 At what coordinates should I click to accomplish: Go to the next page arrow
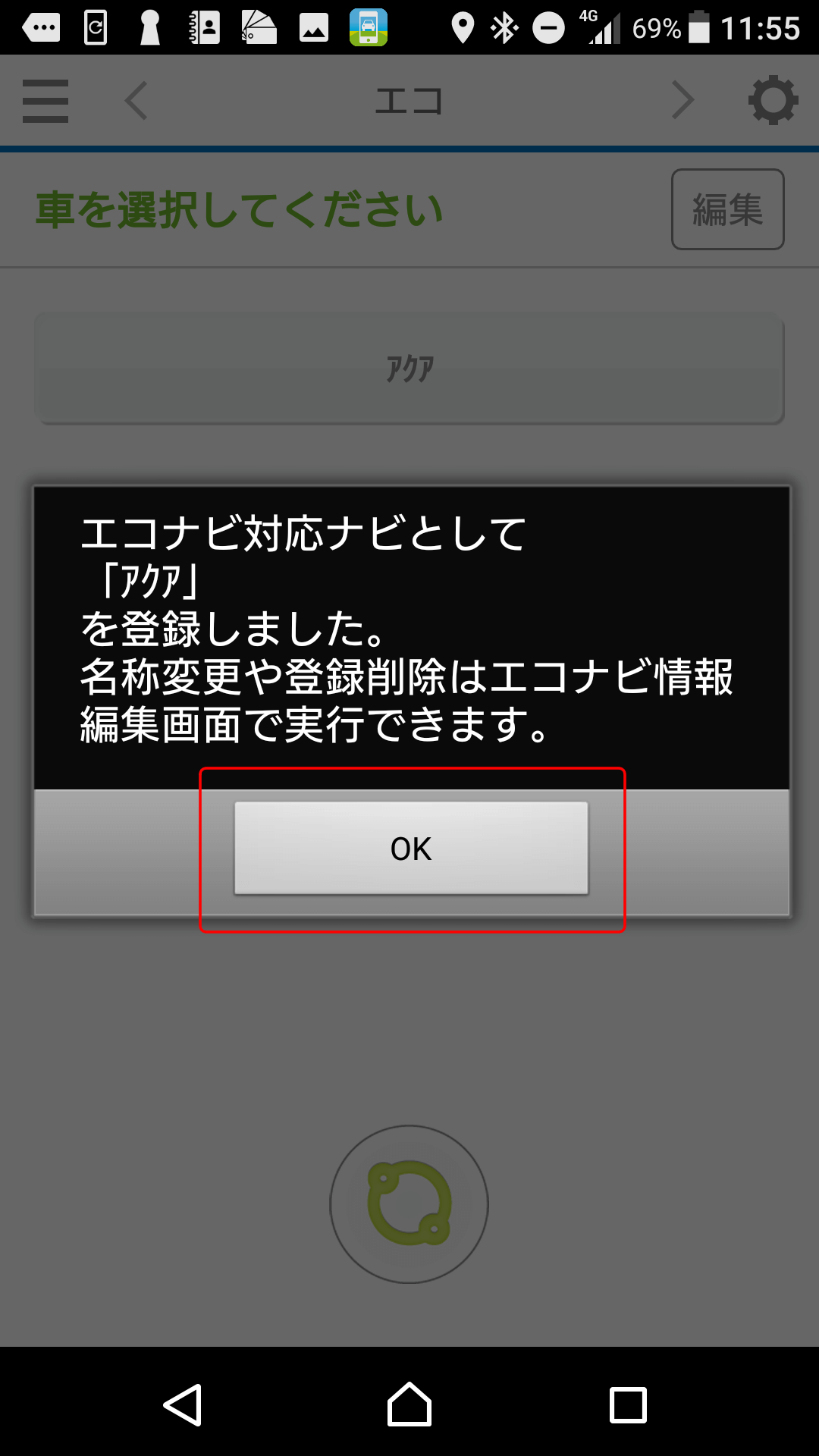tap(682, 101)
